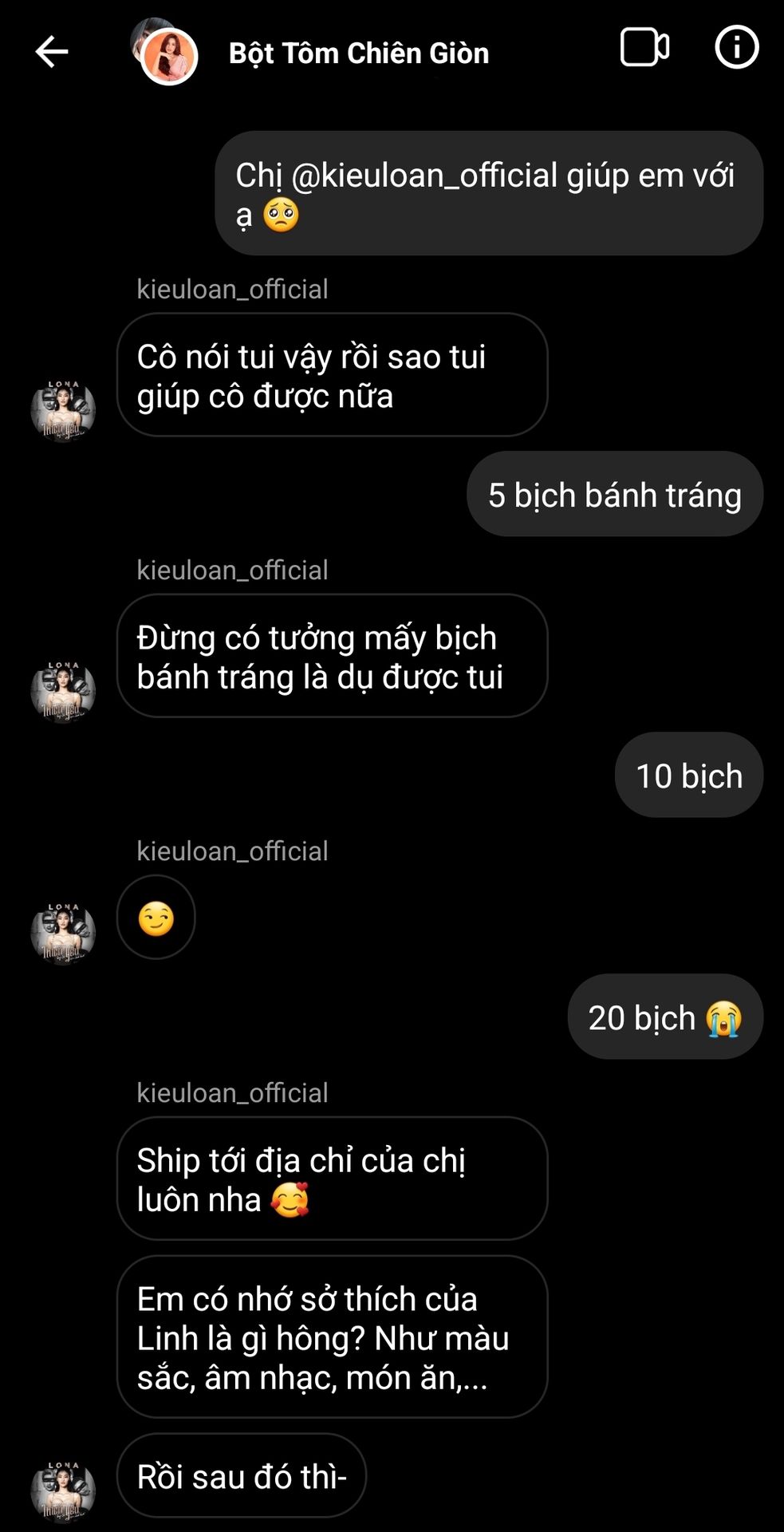Tap the group avatar in the header
784x1532 pixels.
165,52
